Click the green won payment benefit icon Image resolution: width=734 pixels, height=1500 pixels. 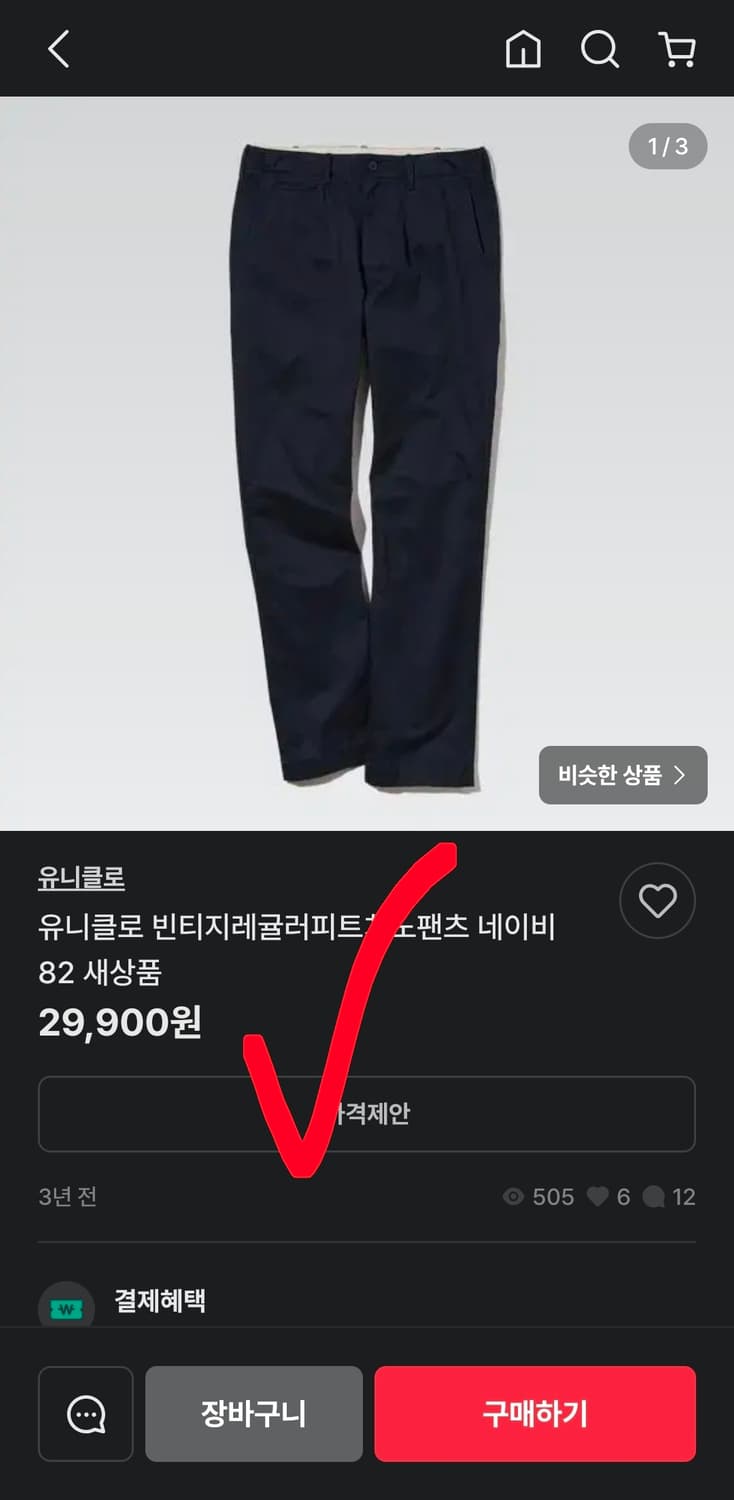(66, 1302)
